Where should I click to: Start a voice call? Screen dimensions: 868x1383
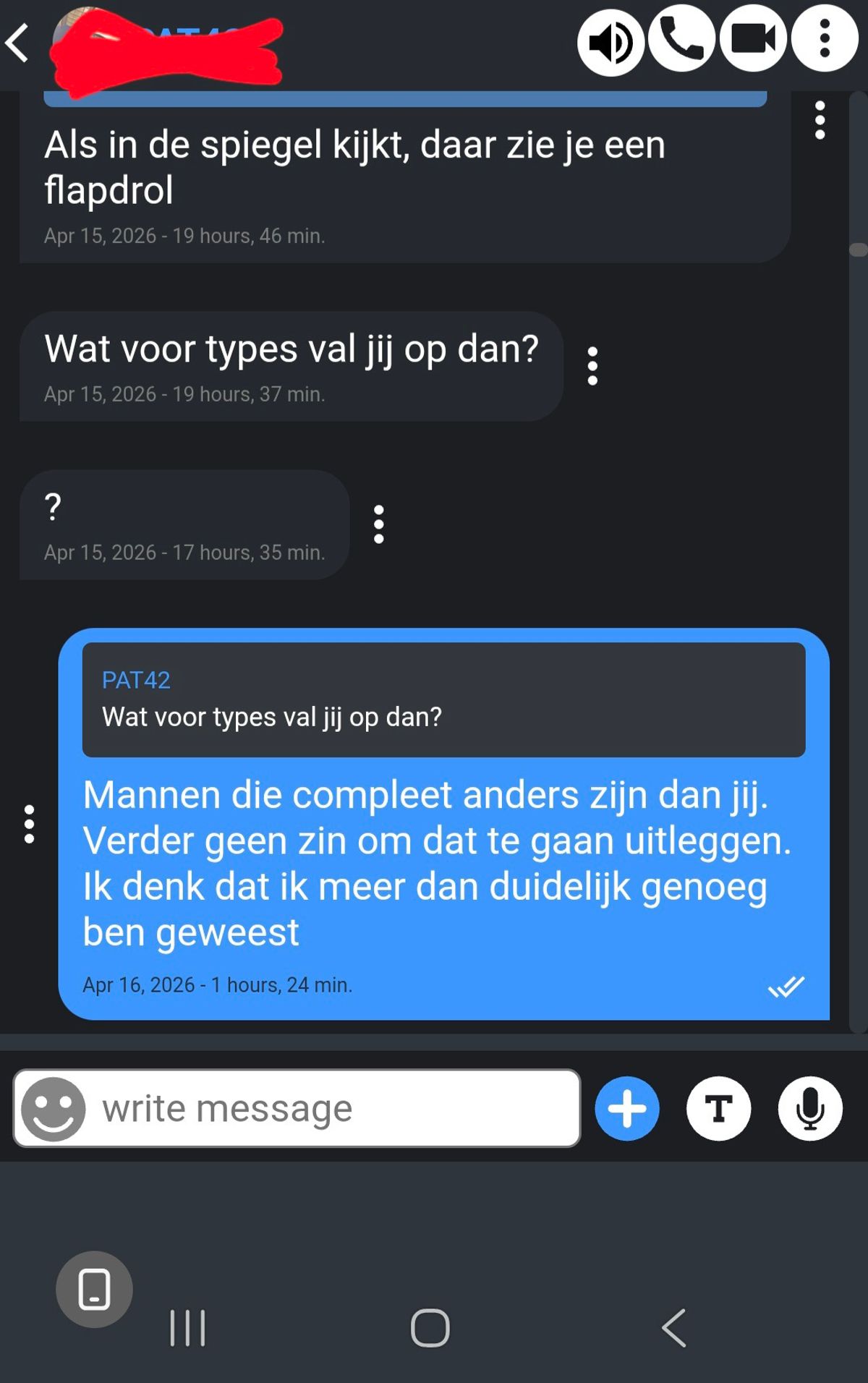pos(681,39)
